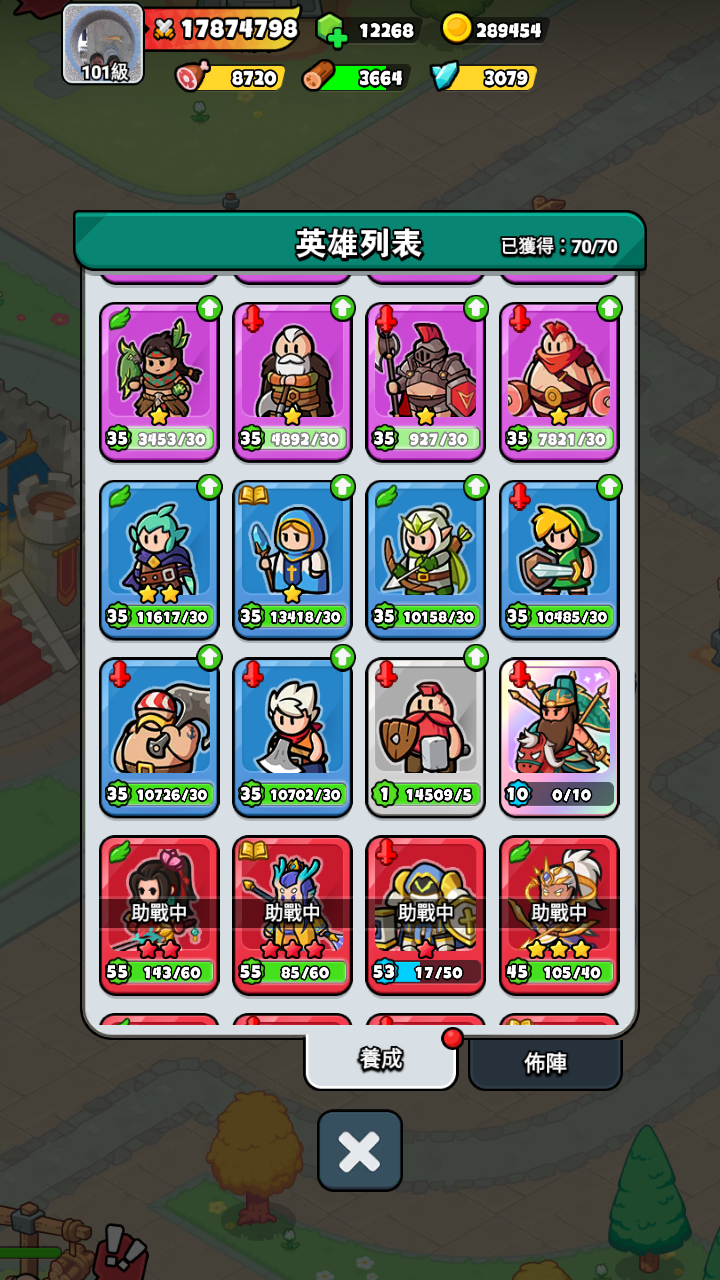Tap the hero card showing 7821/30
The height and width of the screenshot is (1280, 720).
(559, 381)
